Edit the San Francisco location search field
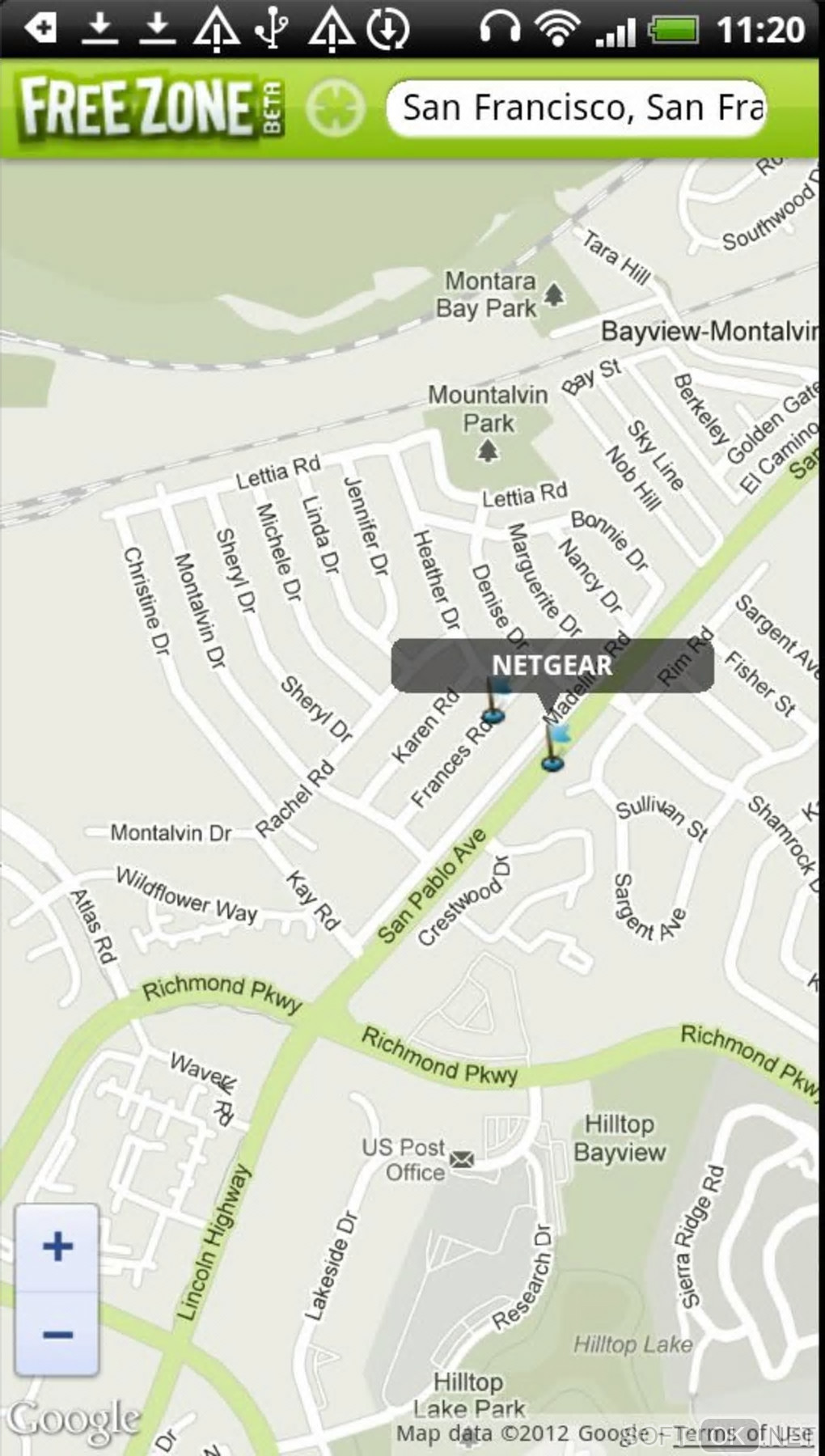Image resolution: width=825 pixels, height=1456 pixels. 576,108
